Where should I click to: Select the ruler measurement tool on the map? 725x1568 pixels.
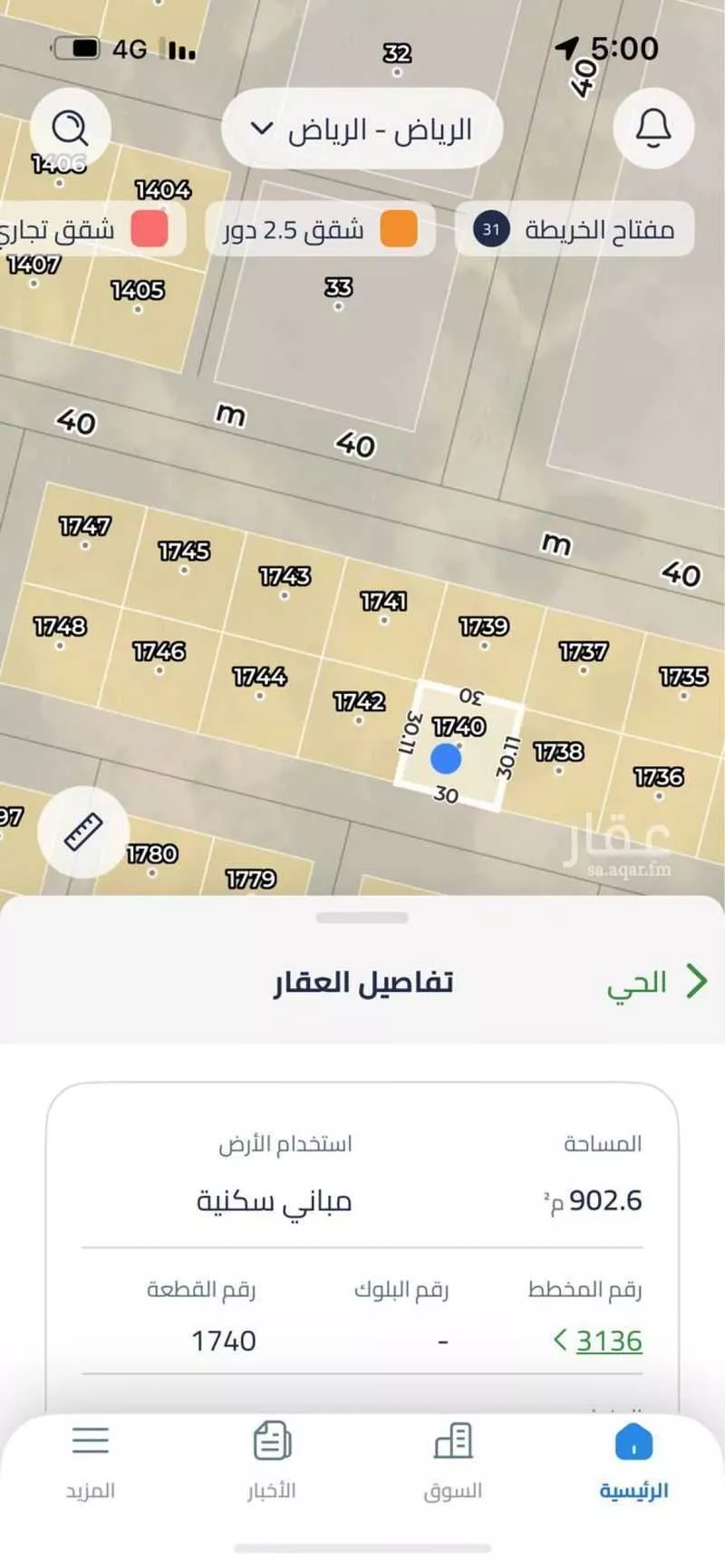[x=82, y=832]
